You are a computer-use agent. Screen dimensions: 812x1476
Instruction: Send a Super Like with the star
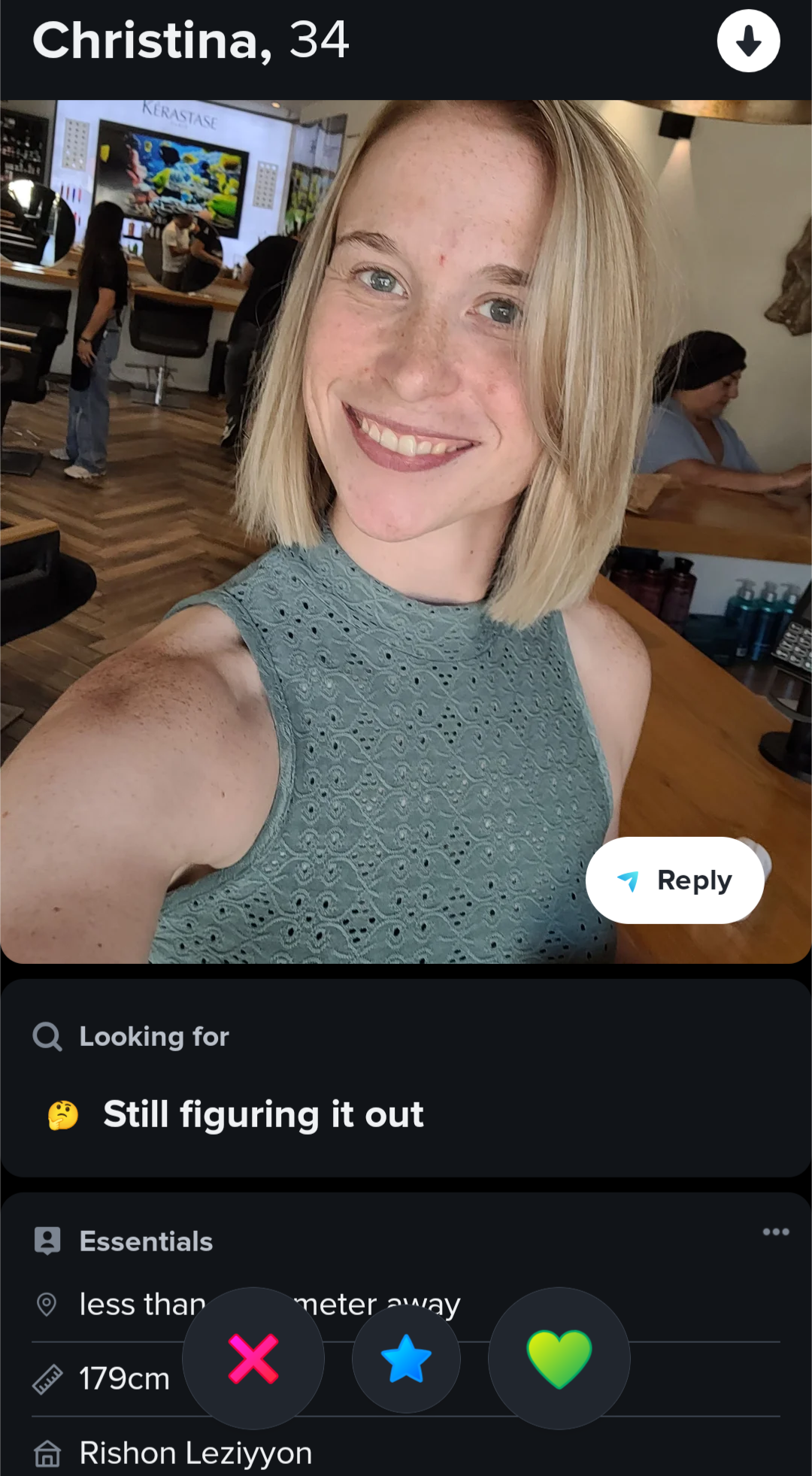[406, 1358]
